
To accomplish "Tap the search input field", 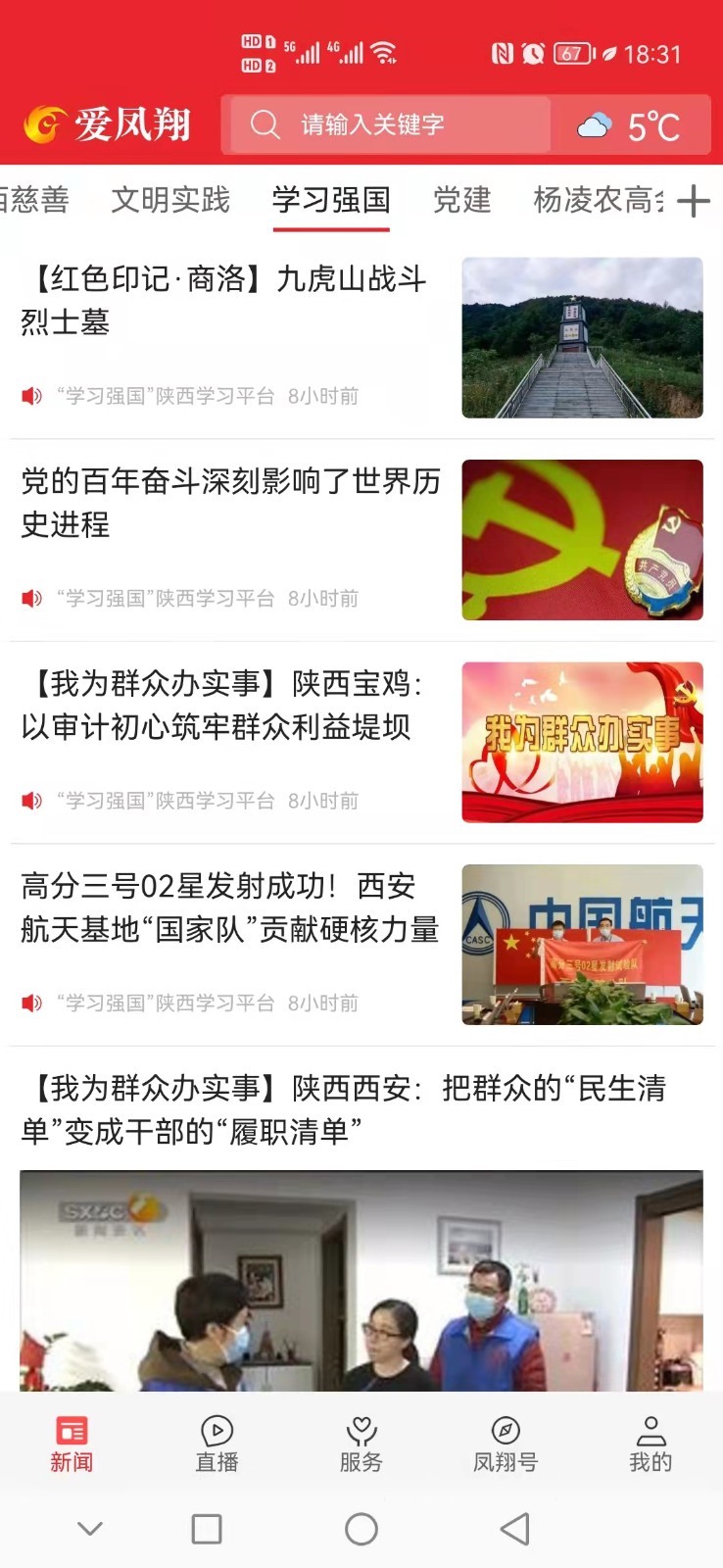I will [411, 123].
